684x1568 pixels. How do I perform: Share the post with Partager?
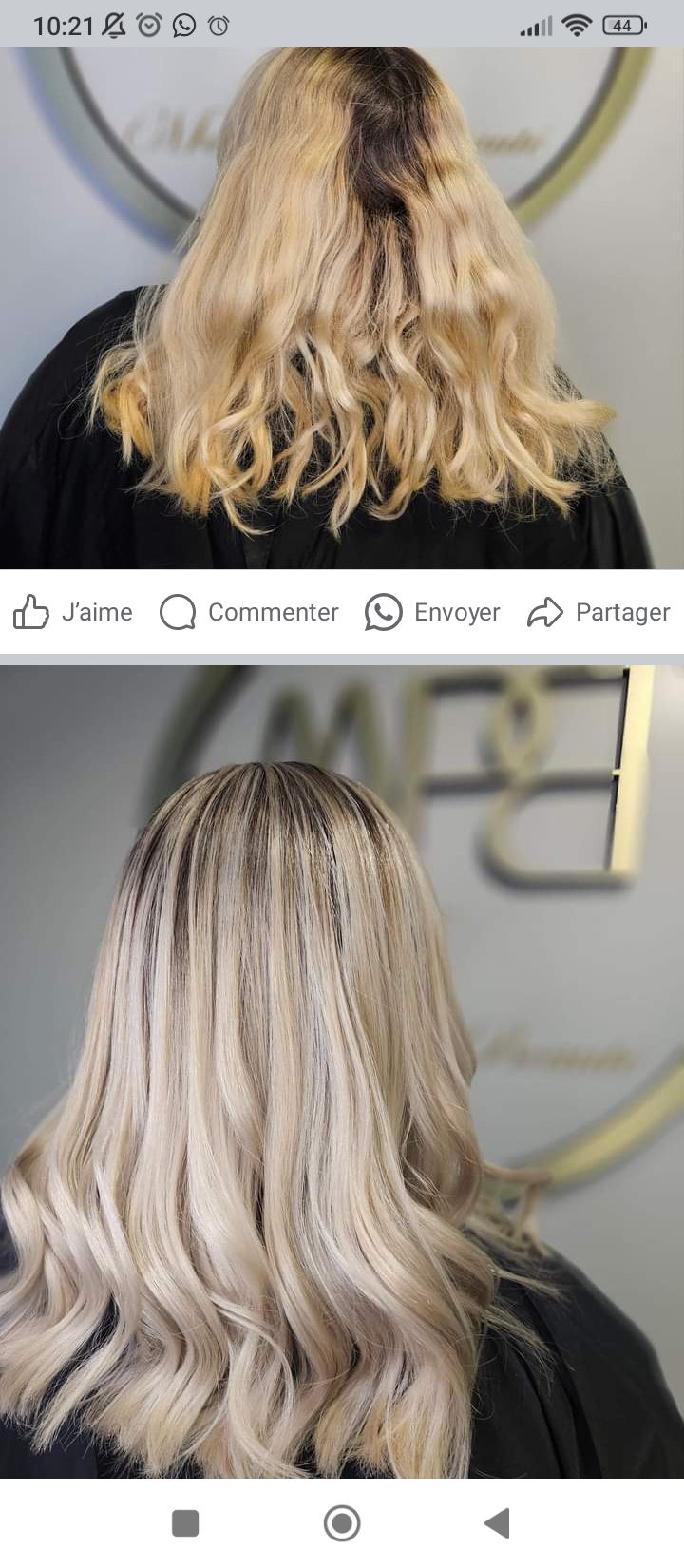(599, 613)
